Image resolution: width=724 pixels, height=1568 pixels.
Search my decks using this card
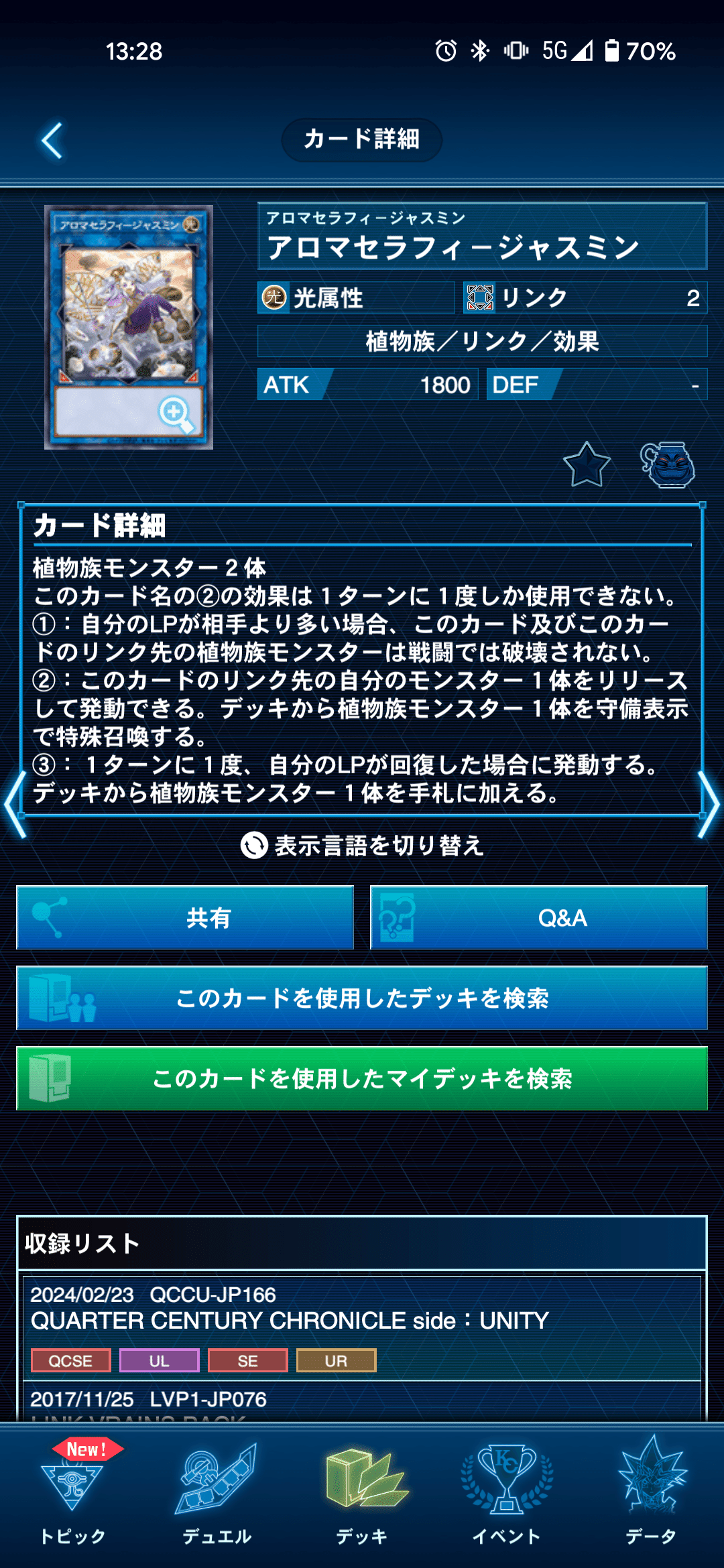[x=362, y=1078]
